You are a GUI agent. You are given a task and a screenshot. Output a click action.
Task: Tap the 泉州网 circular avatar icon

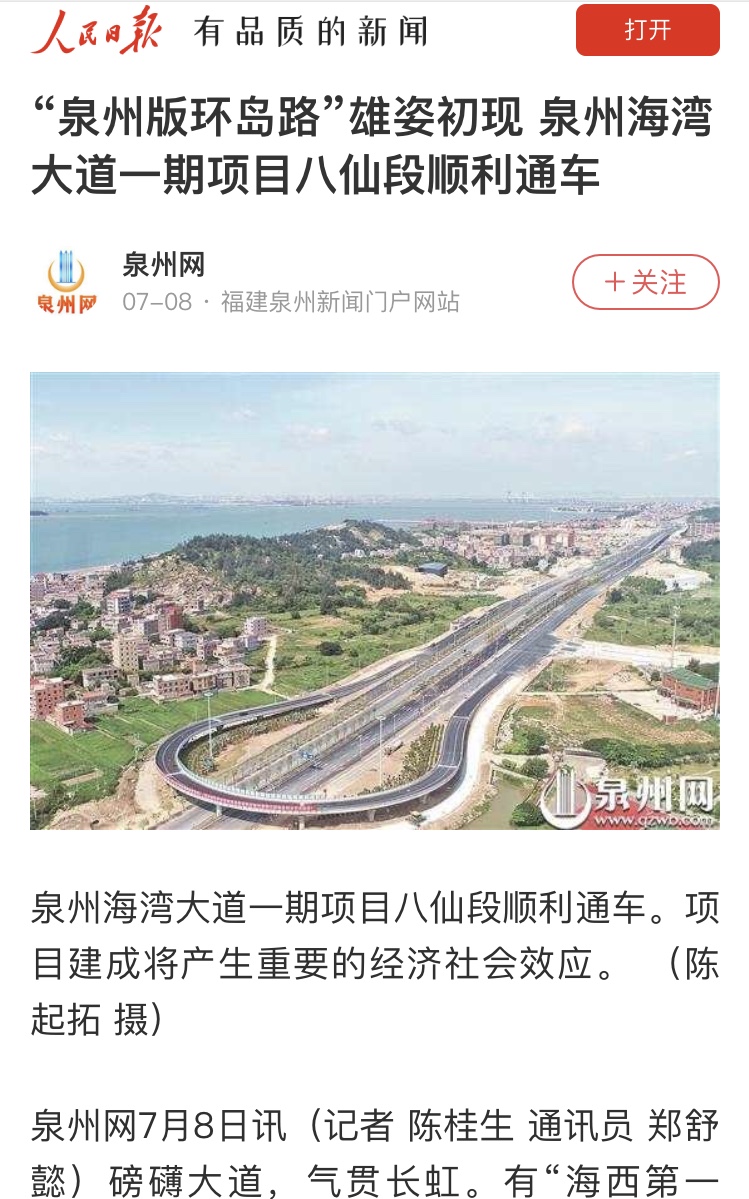[x=66, y=277]
